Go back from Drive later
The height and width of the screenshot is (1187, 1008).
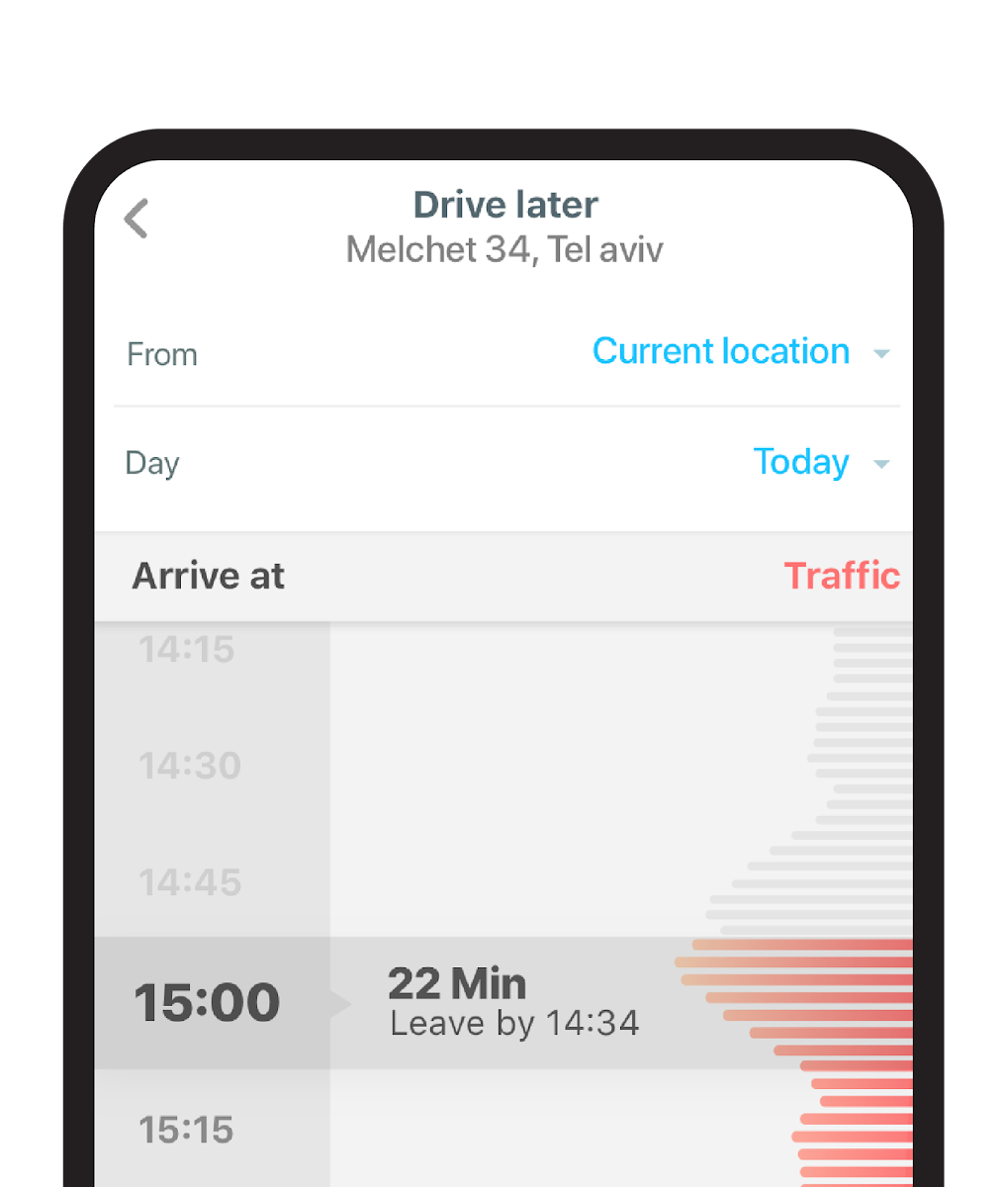(137, 219)
